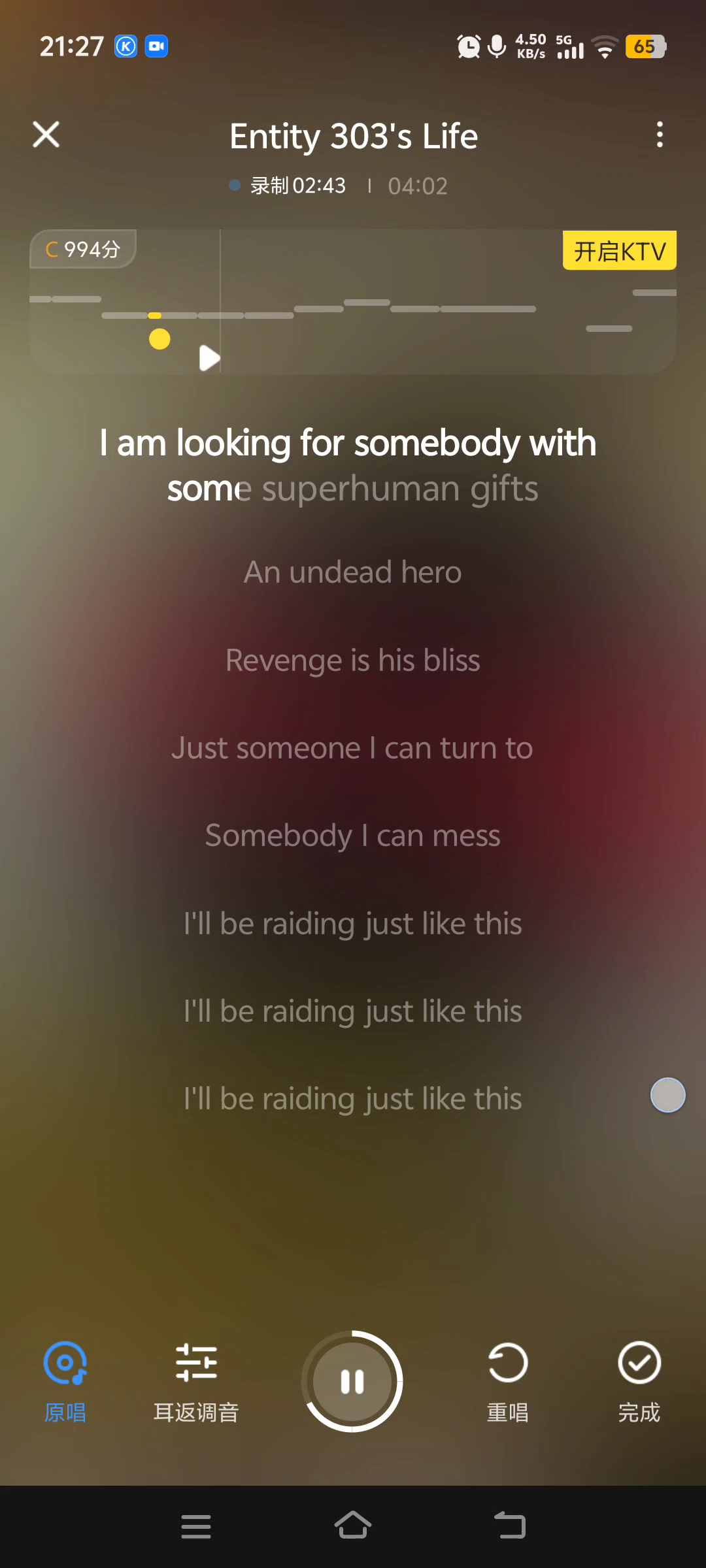Pause the recording
706x1568 pixels.
click(352, 1381)
